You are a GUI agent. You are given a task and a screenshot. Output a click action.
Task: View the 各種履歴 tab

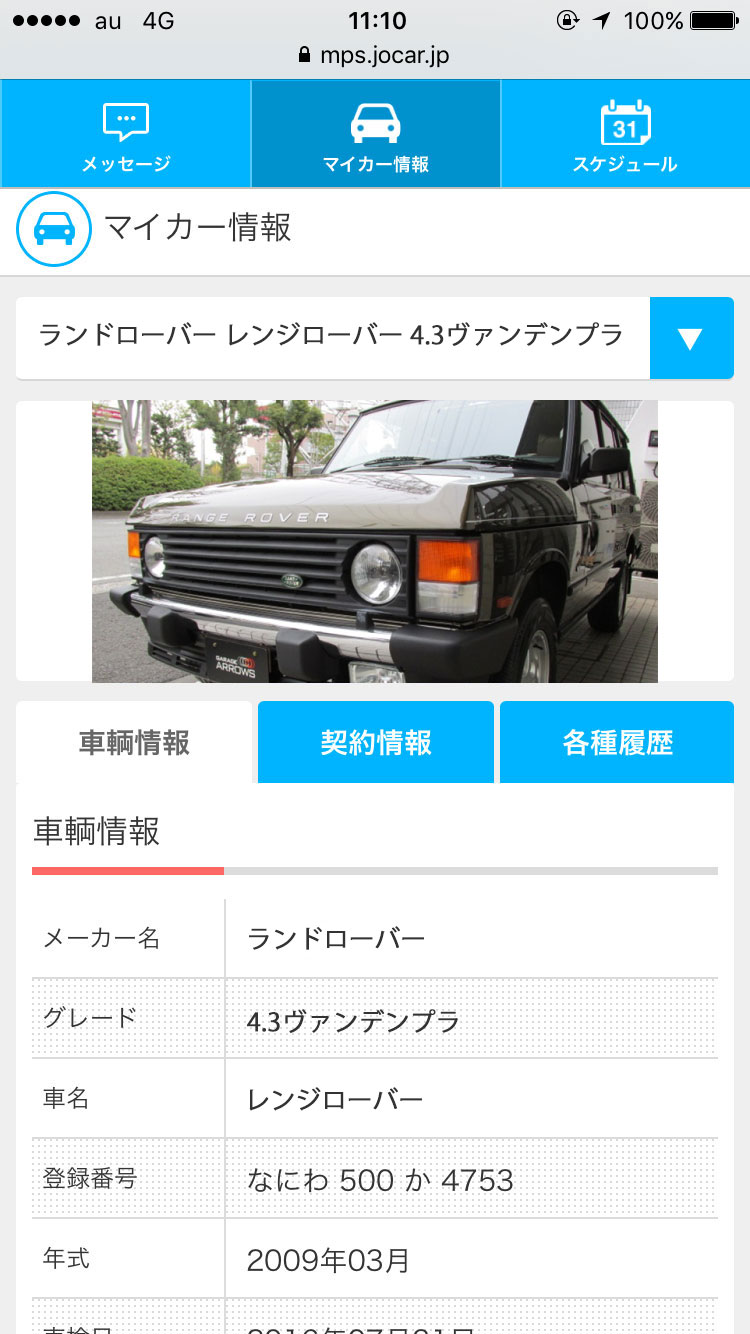[617, 743]
